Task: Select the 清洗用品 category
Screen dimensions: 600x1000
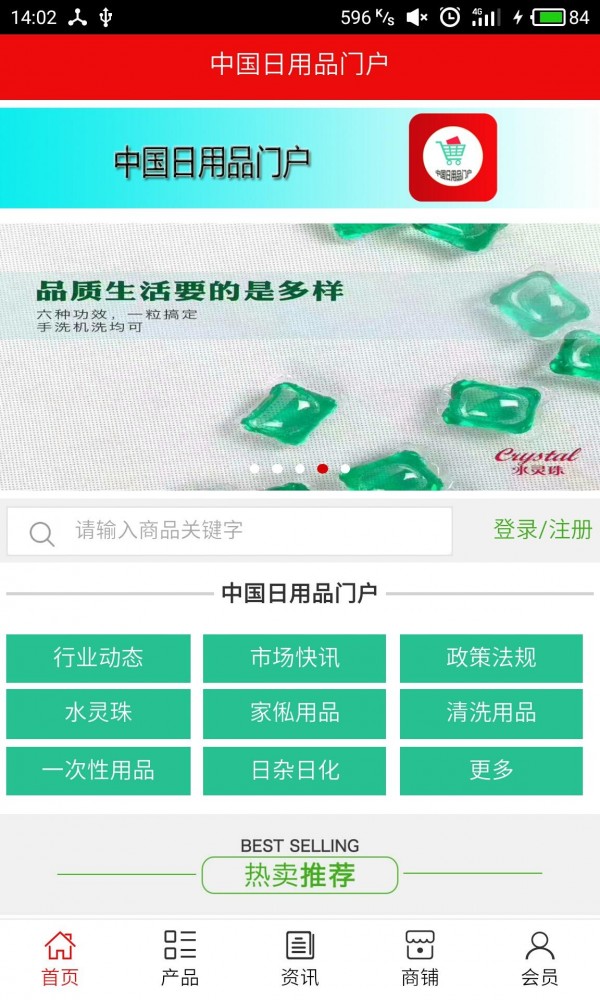Action: (x=491, y=714)
